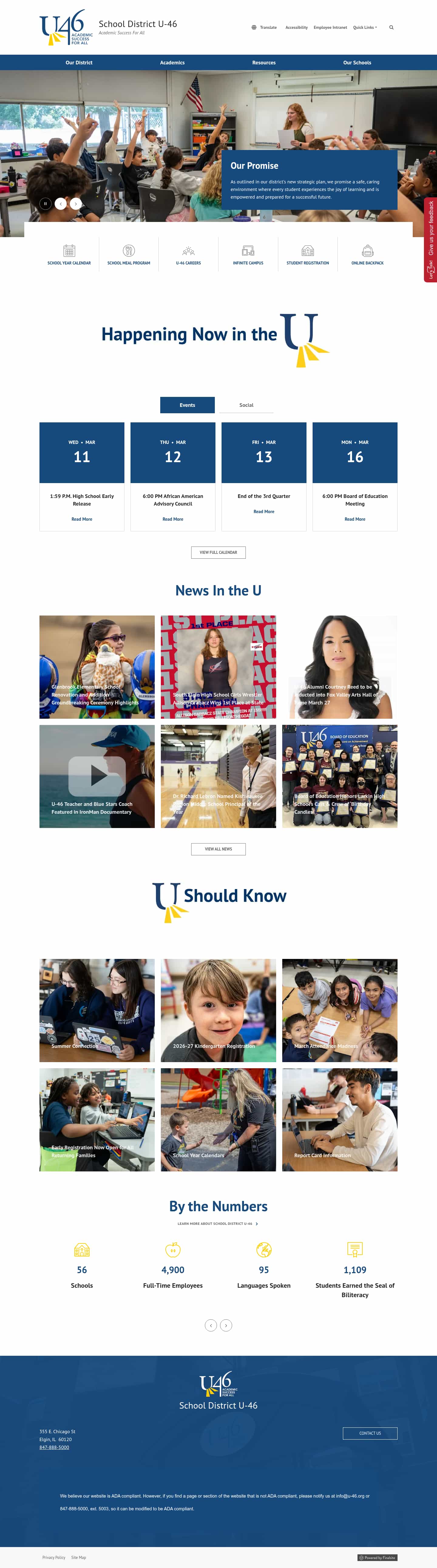Expand the Quick Links dropdown
Image resolution: width=437 pixels, height=1568 pixels.
pos(364,27)
